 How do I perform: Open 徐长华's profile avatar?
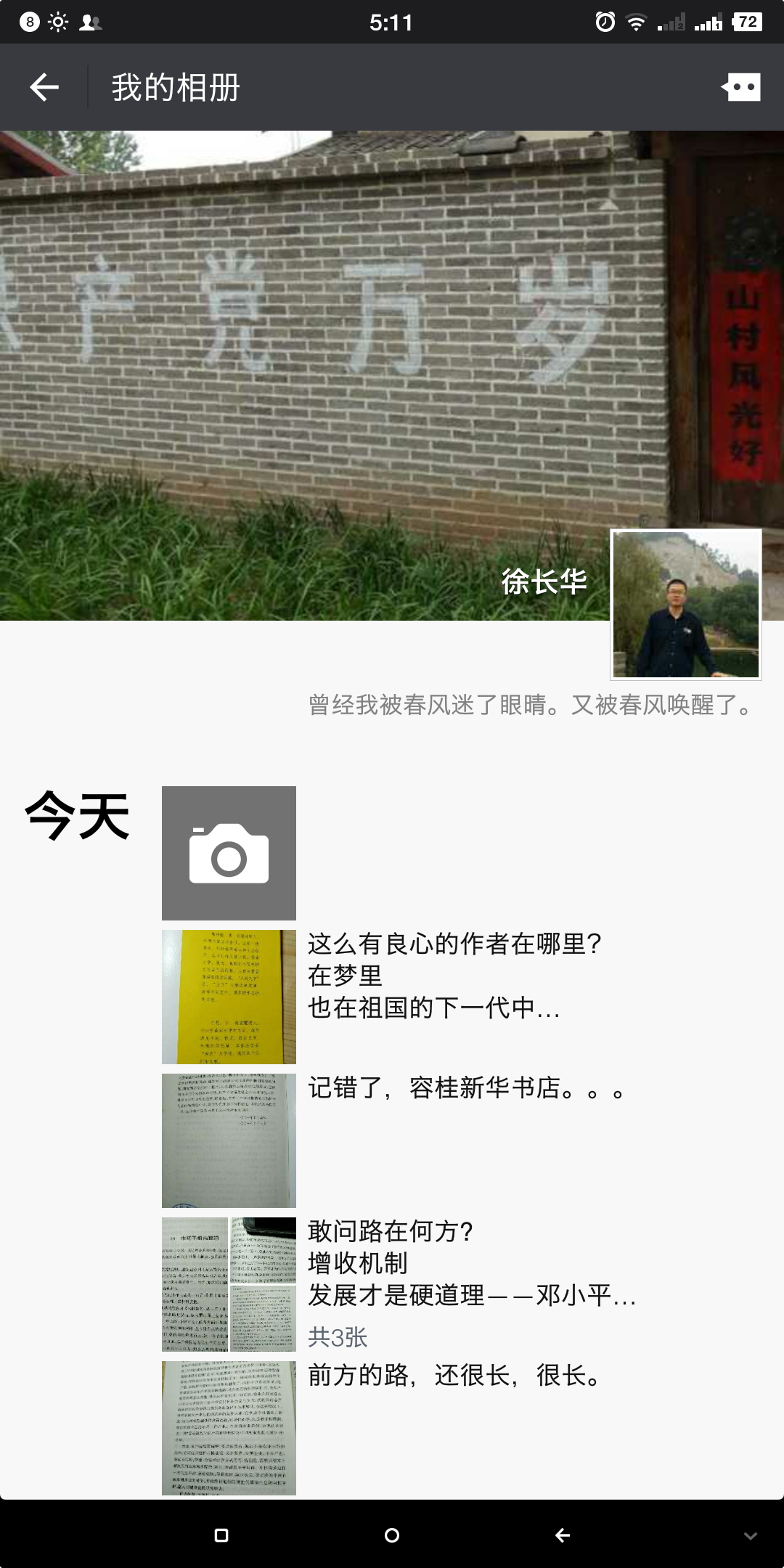click(686, 605)
